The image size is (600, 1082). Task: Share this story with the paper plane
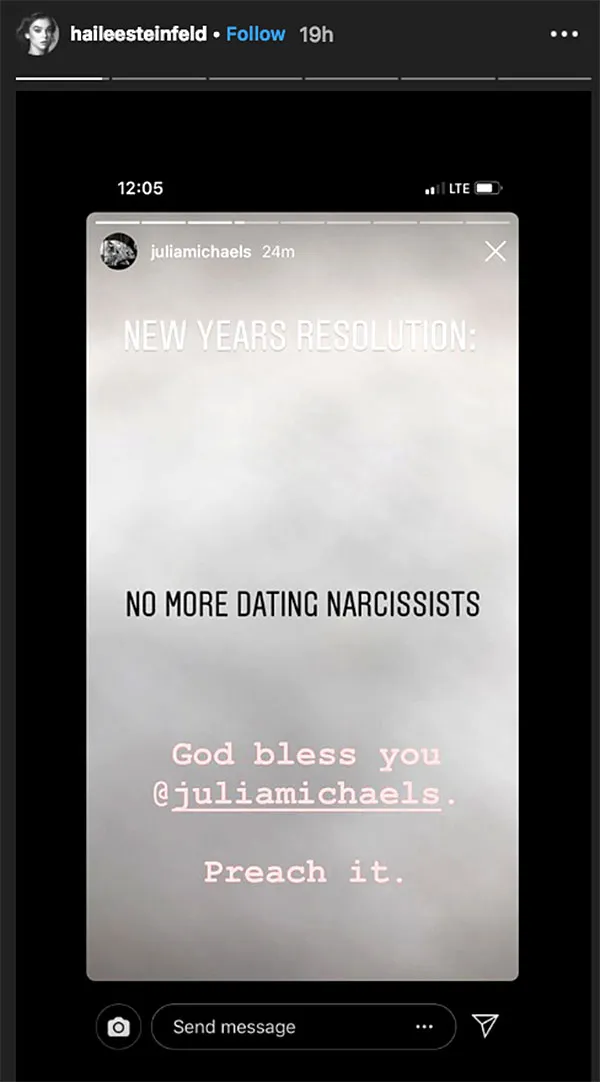pos(485,1026)
